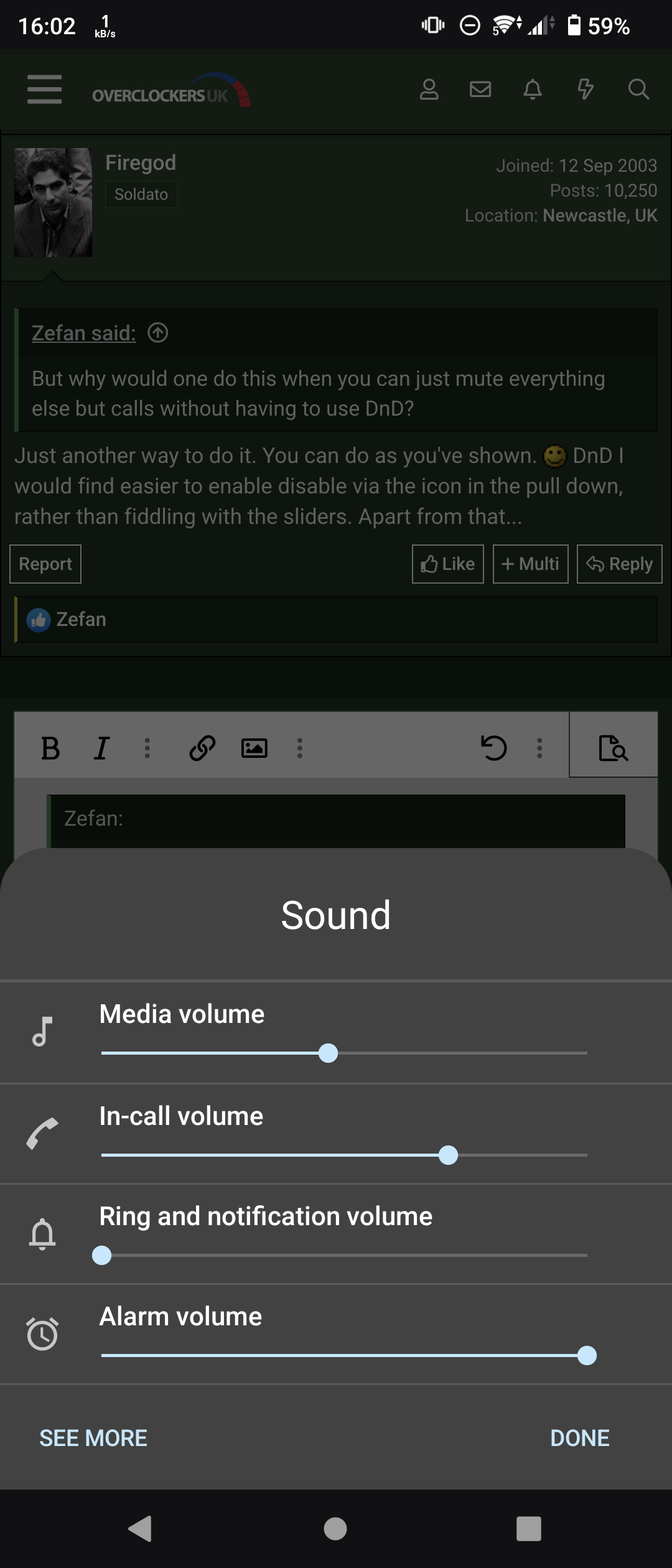Open Firegod's profile via username
The height and width of the screenshot is (1568, 672).
coord(141,163)
